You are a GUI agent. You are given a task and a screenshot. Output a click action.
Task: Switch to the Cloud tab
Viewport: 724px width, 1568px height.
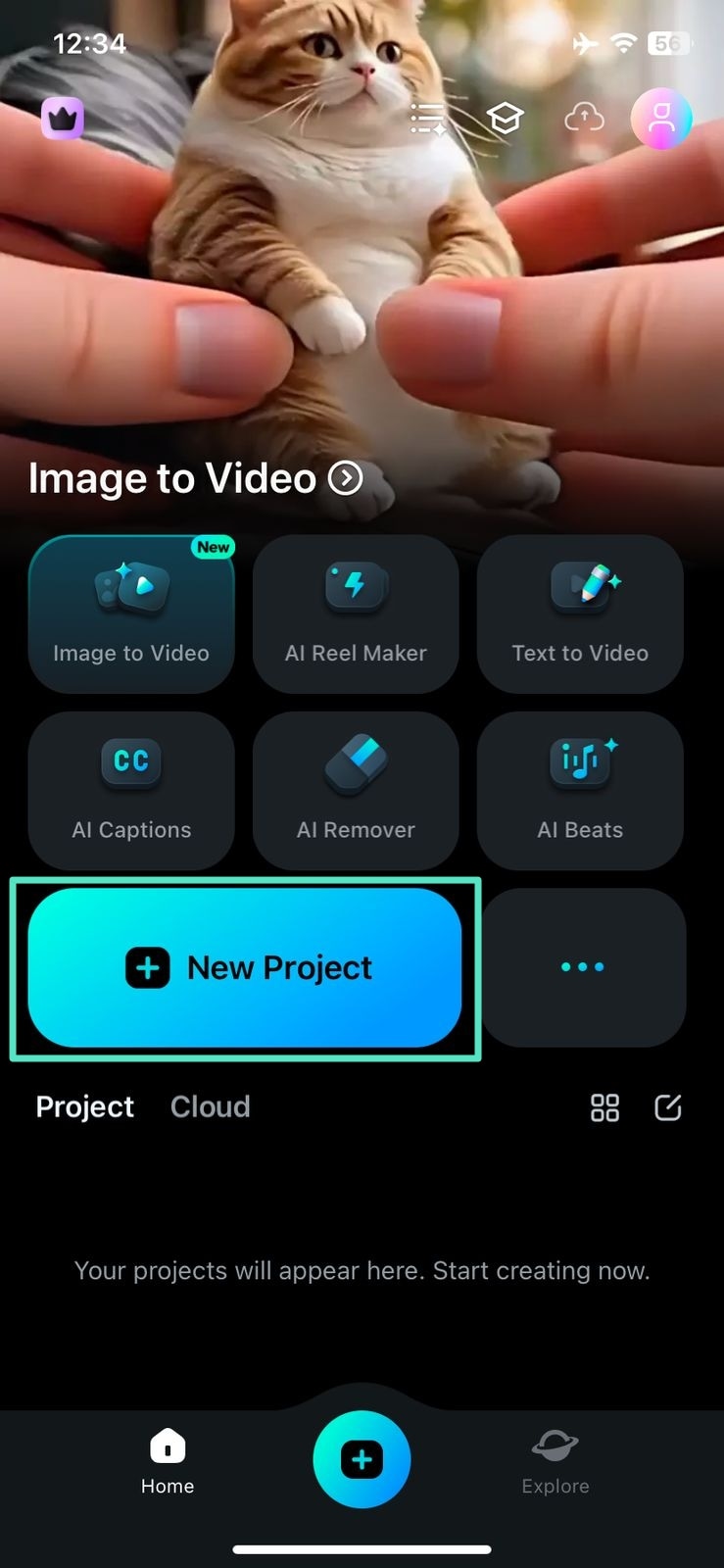pyautogui.click(x=210, y=1106)
